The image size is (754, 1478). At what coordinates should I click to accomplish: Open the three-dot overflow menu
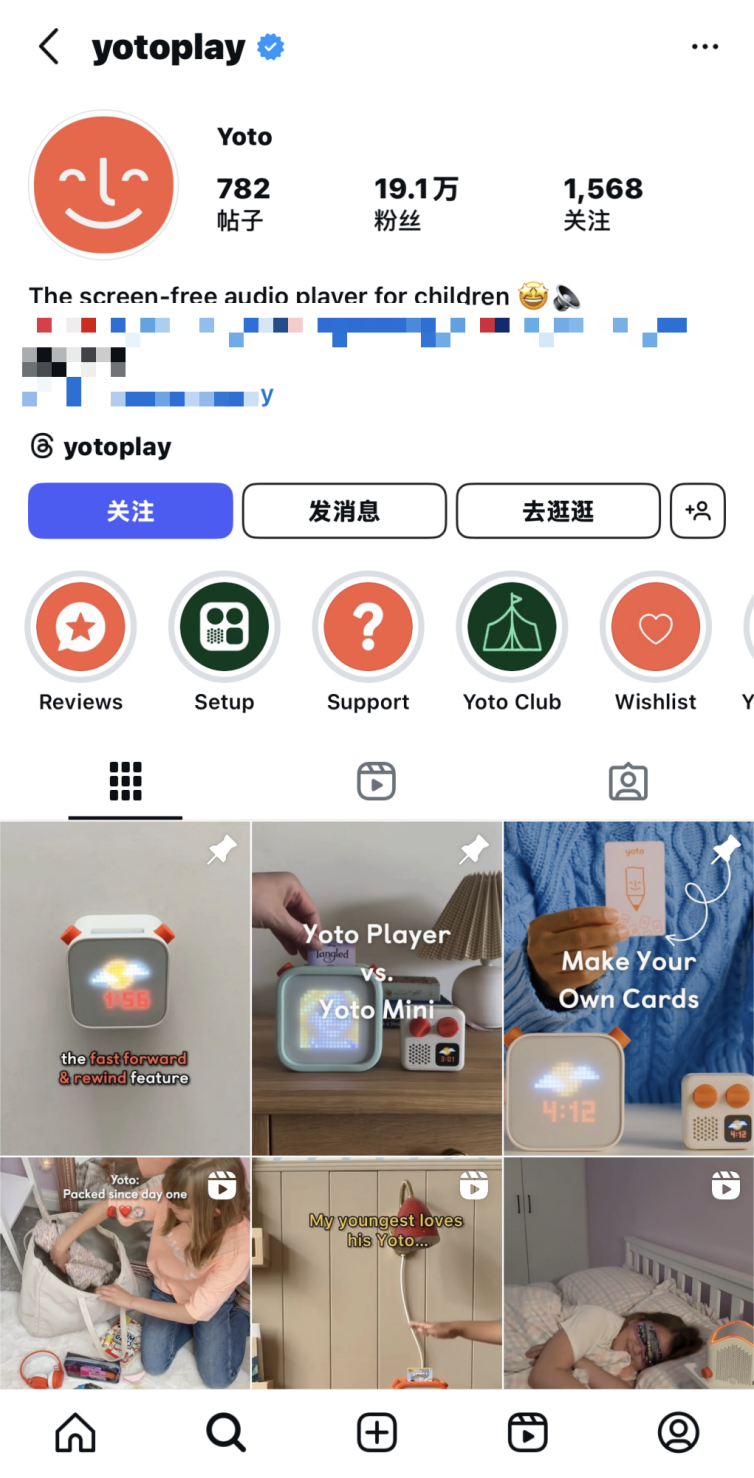pyautogui.click(x=705, y=47)
